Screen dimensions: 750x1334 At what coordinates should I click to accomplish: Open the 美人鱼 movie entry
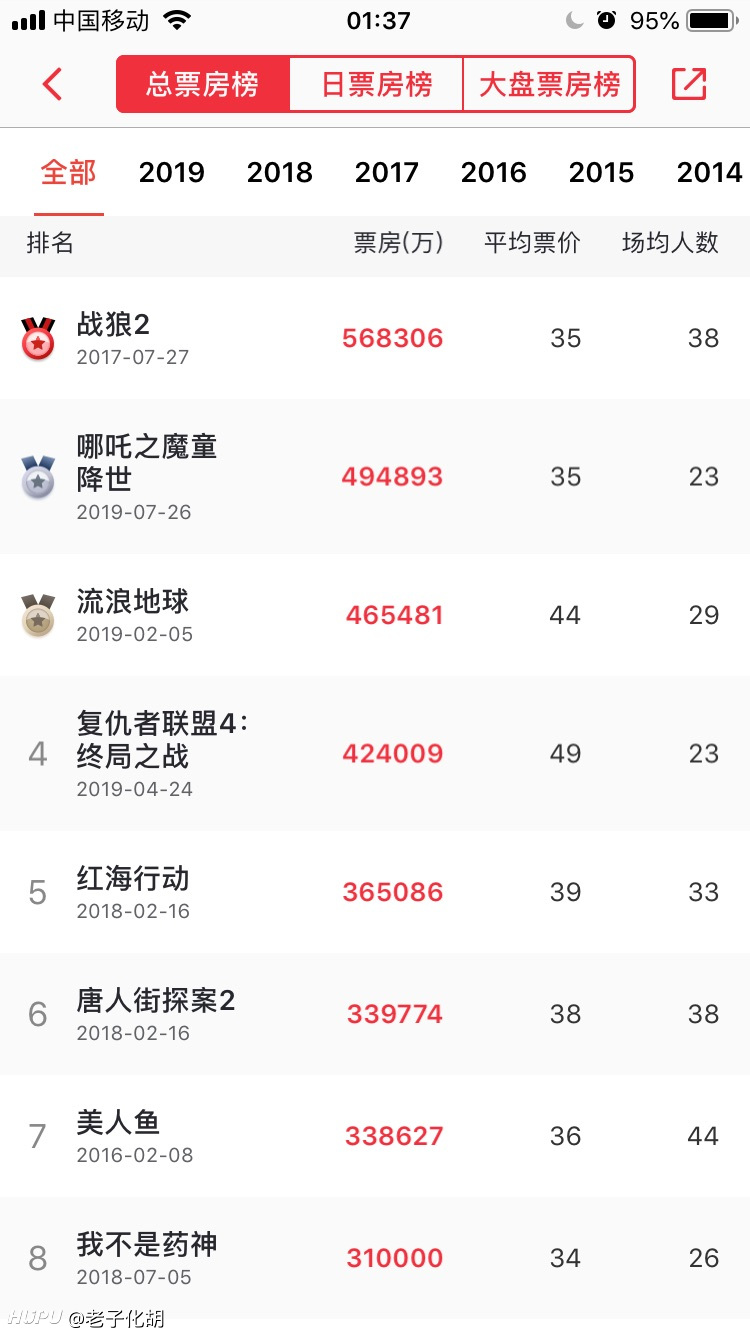(x=375, y=1136)
